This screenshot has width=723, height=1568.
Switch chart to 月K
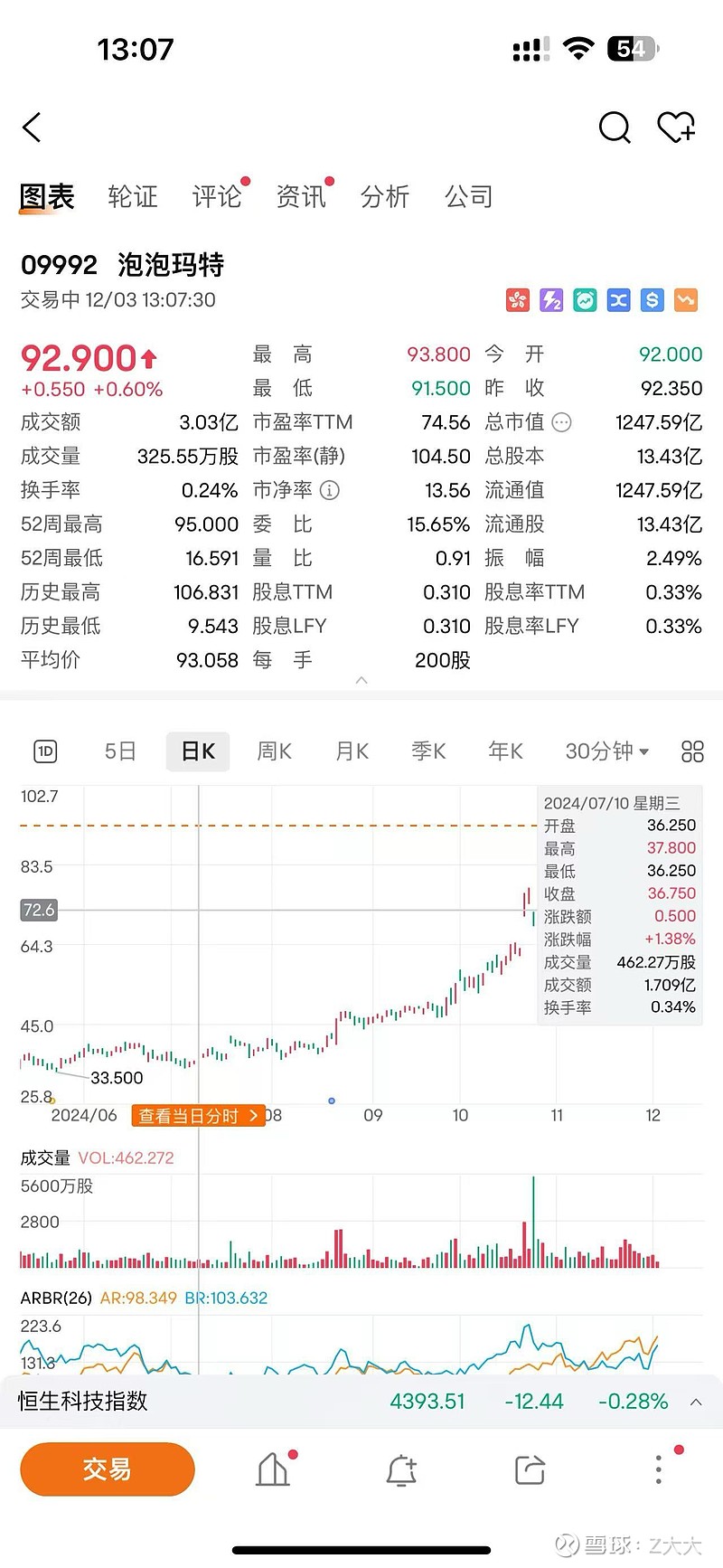(352, 751)
